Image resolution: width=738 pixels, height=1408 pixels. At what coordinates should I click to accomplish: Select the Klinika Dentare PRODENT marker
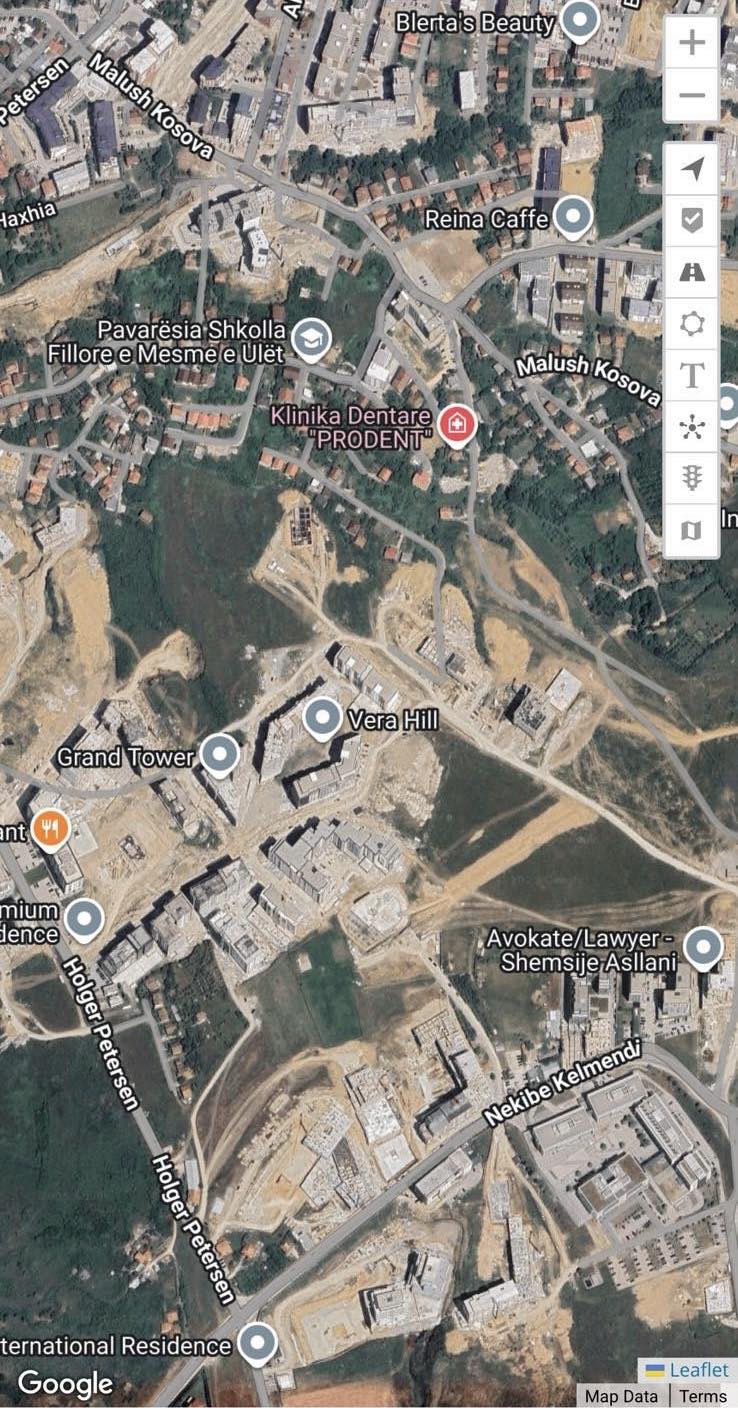[x=458, y=424]
